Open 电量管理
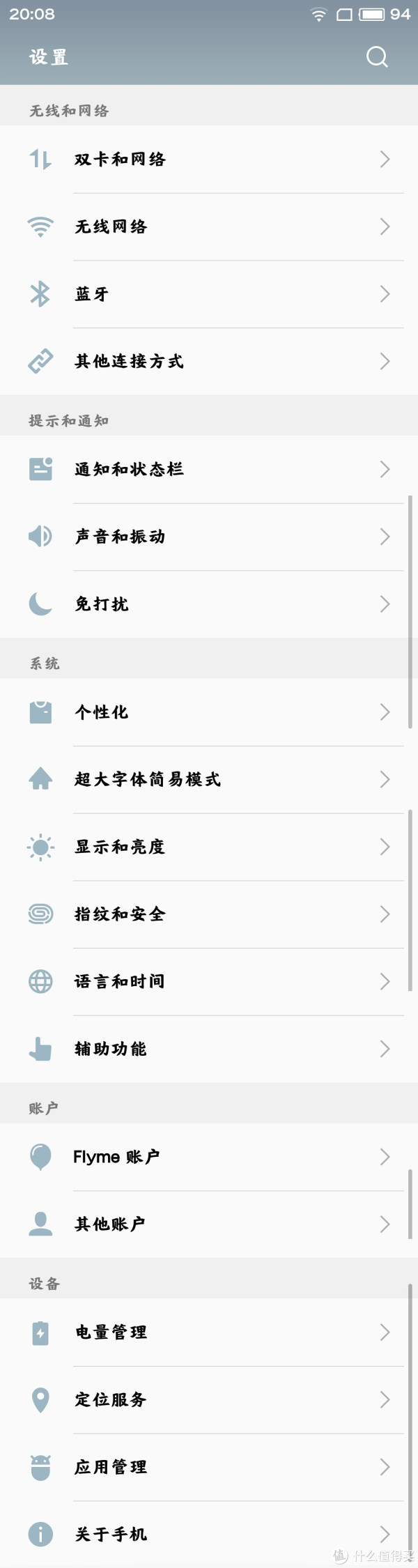The image size is (418, 1568). (x=209, y=1332)
